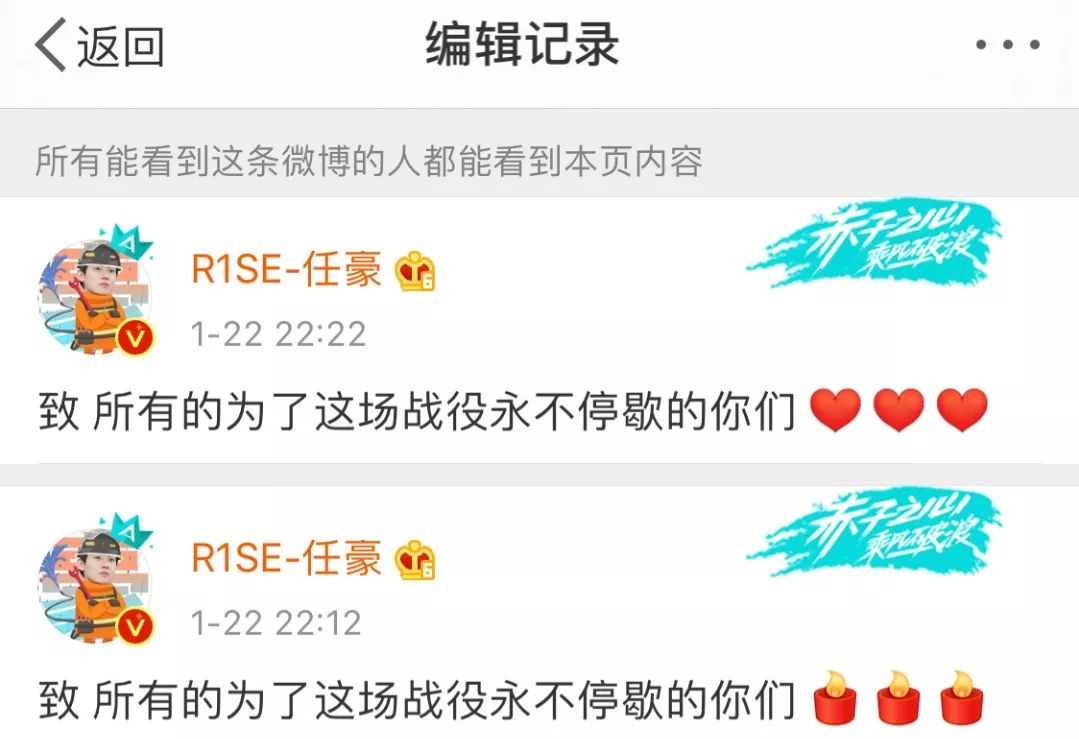Tap the R1SE-任豪 username on the 22:22 record

(286, 268)
